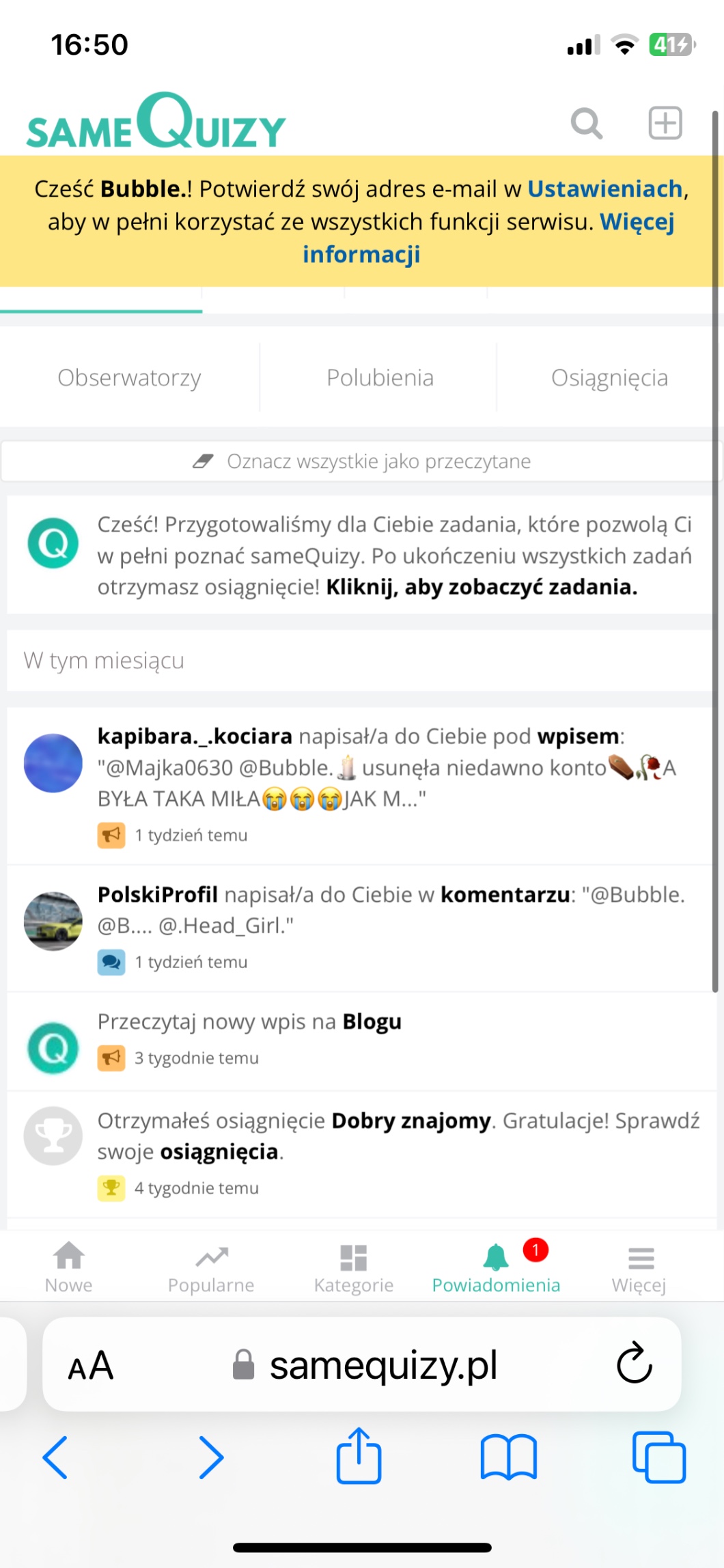Switch to the Obserwatorzy tab

[x=129, y=378]
